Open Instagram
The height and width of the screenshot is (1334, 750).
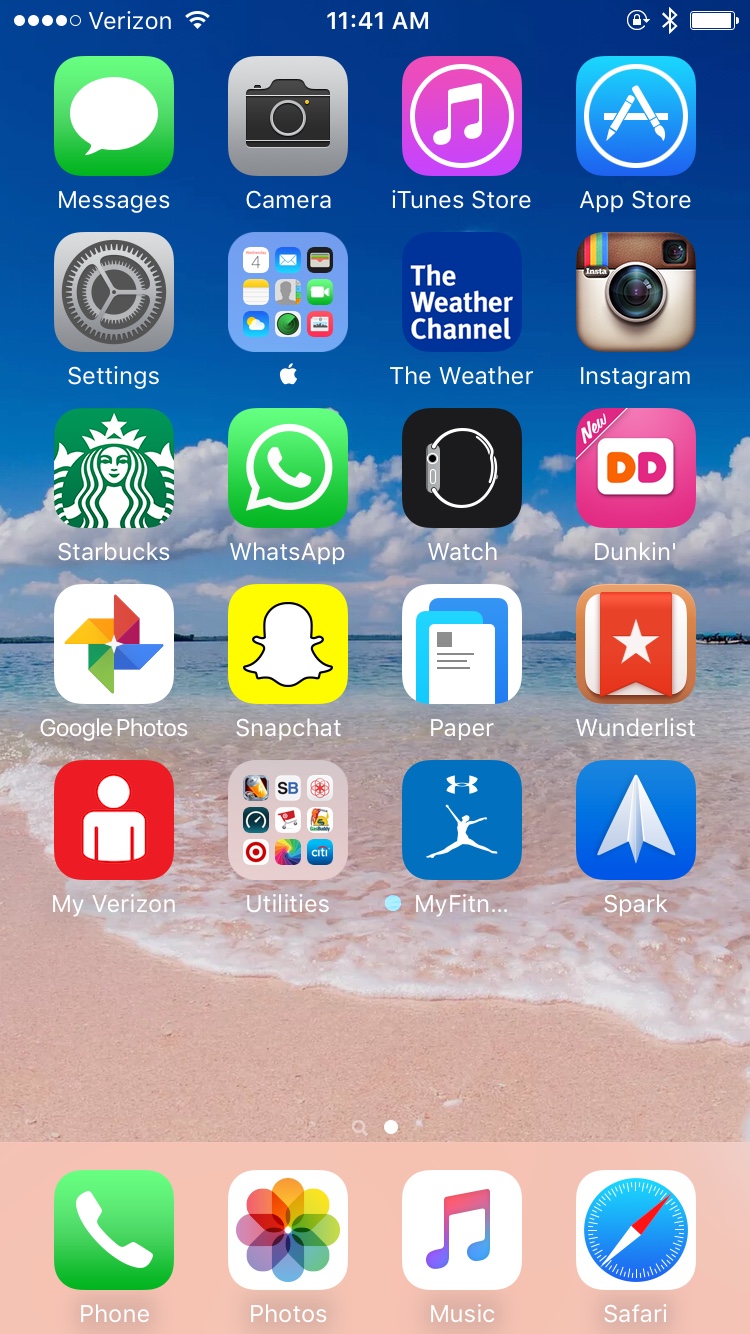coord(636,292)
